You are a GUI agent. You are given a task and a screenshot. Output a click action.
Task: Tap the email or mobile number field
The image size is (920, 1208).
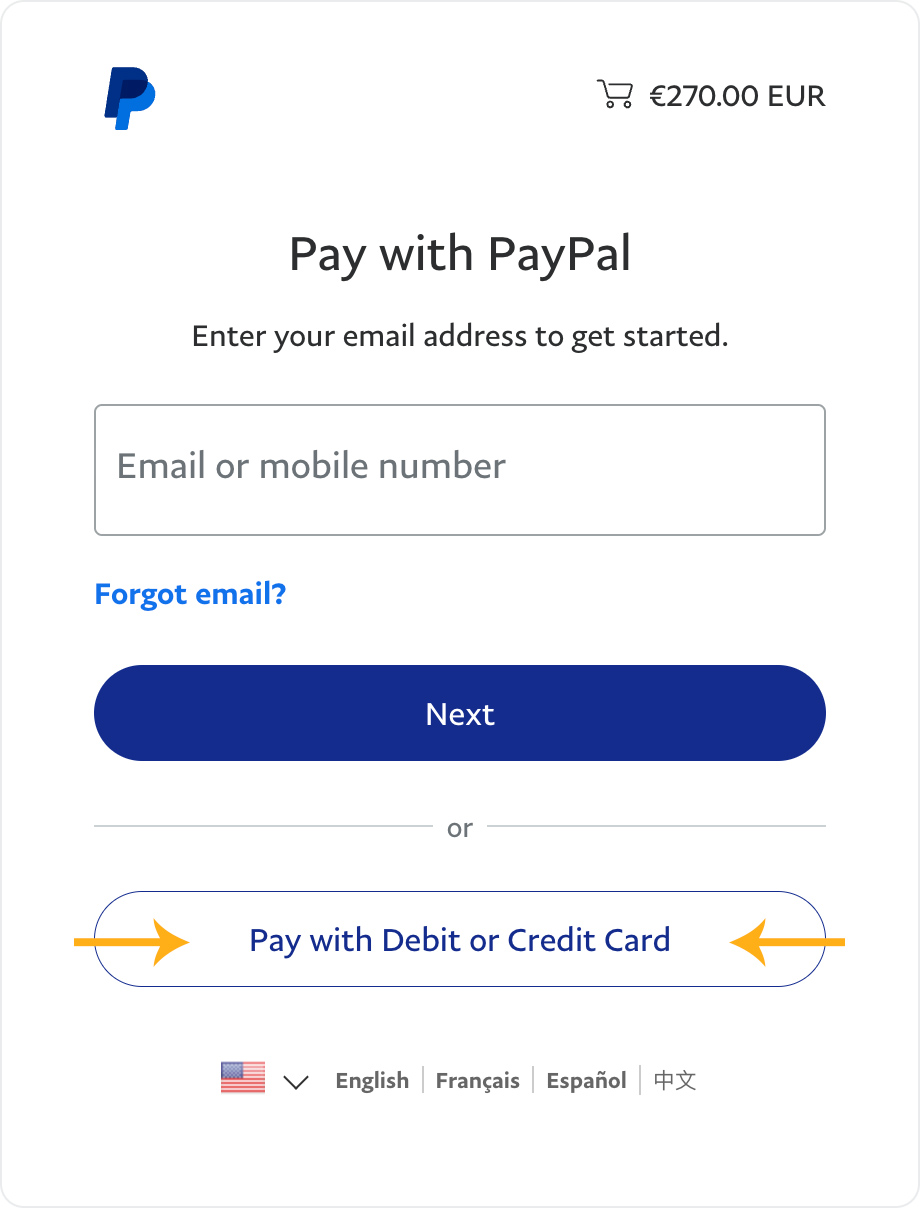pos(459,469)
